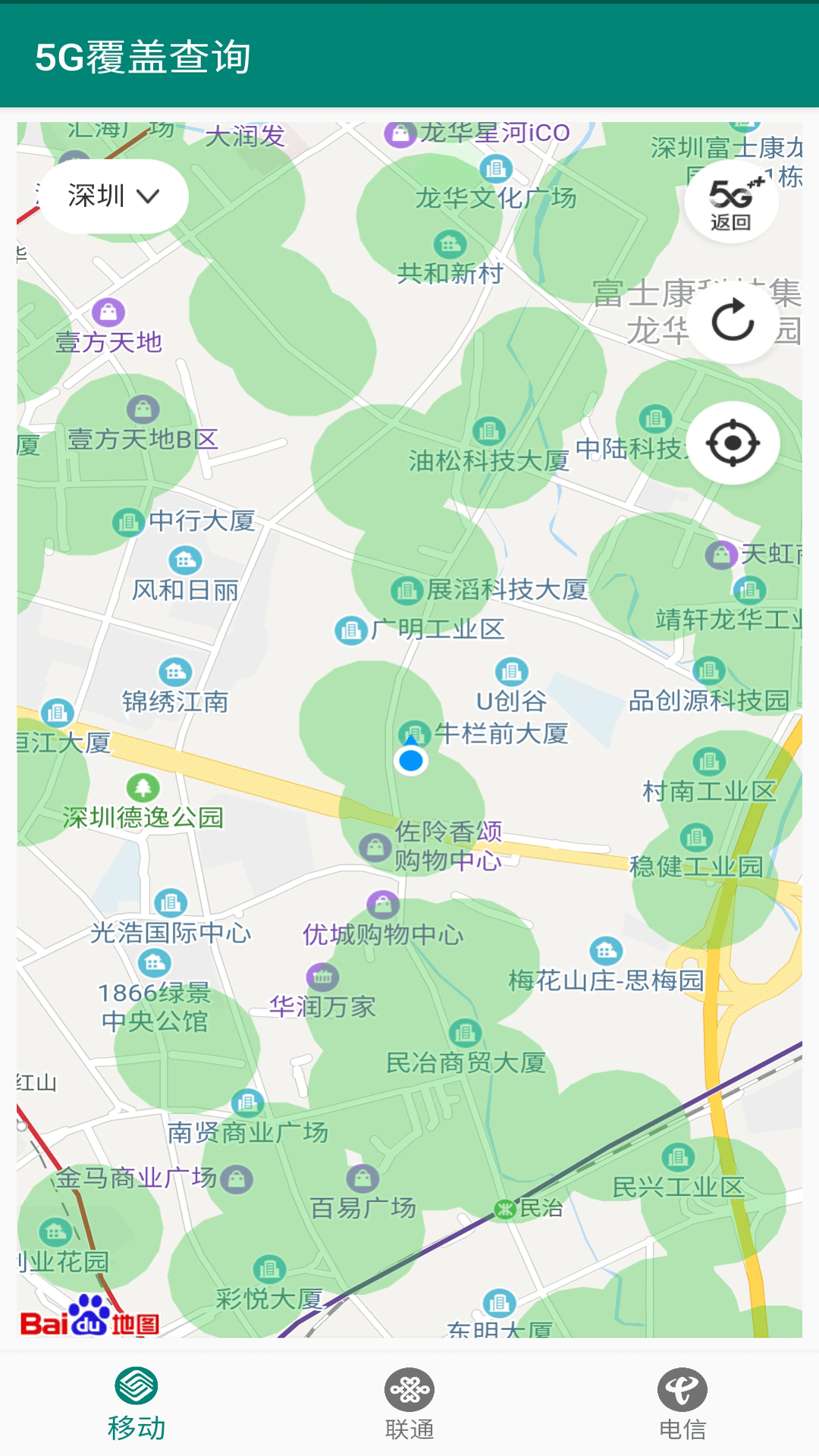819x1456 pixels.
Task: Expand the city selector chevron
Action: [x=149, y=196]
